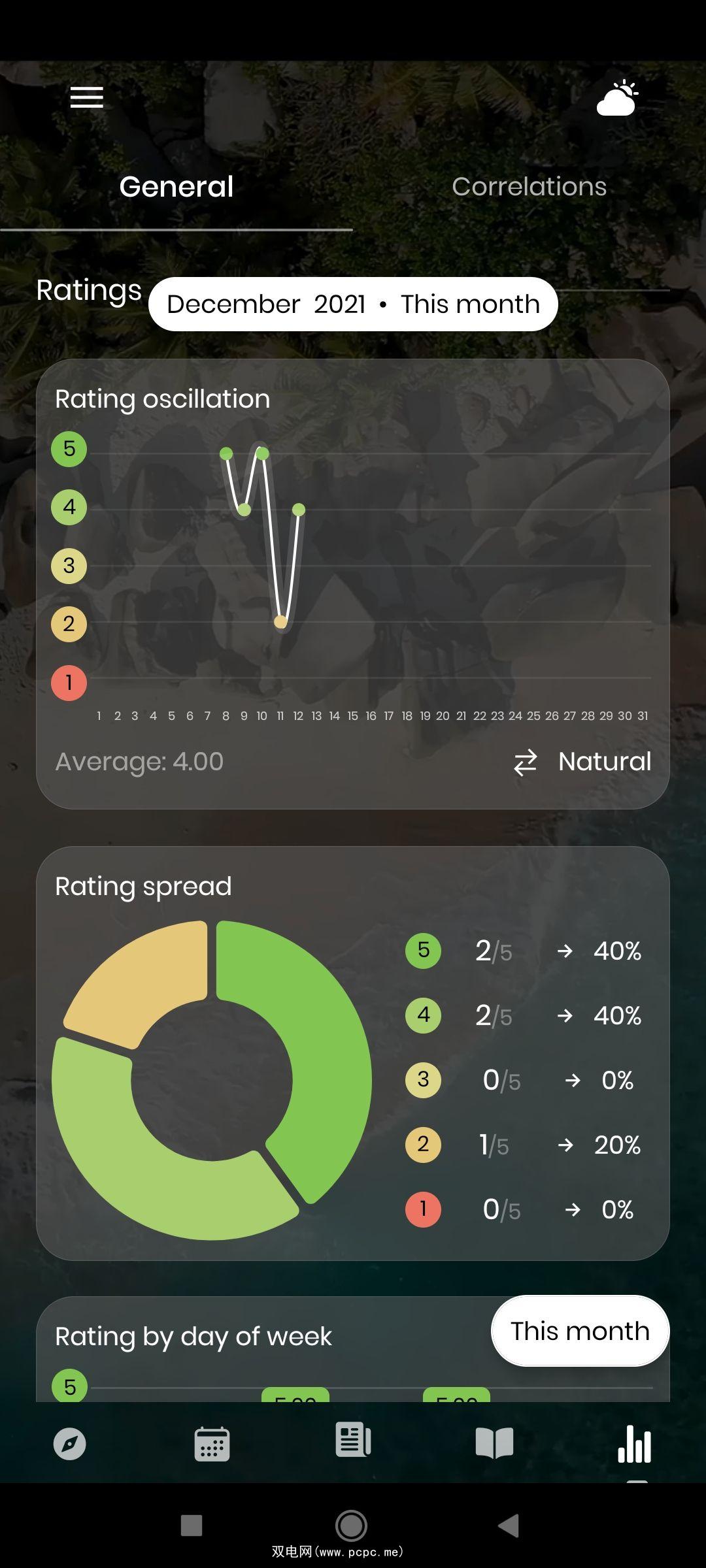Change the This month filter for day of week

(x=580, y=1331)
